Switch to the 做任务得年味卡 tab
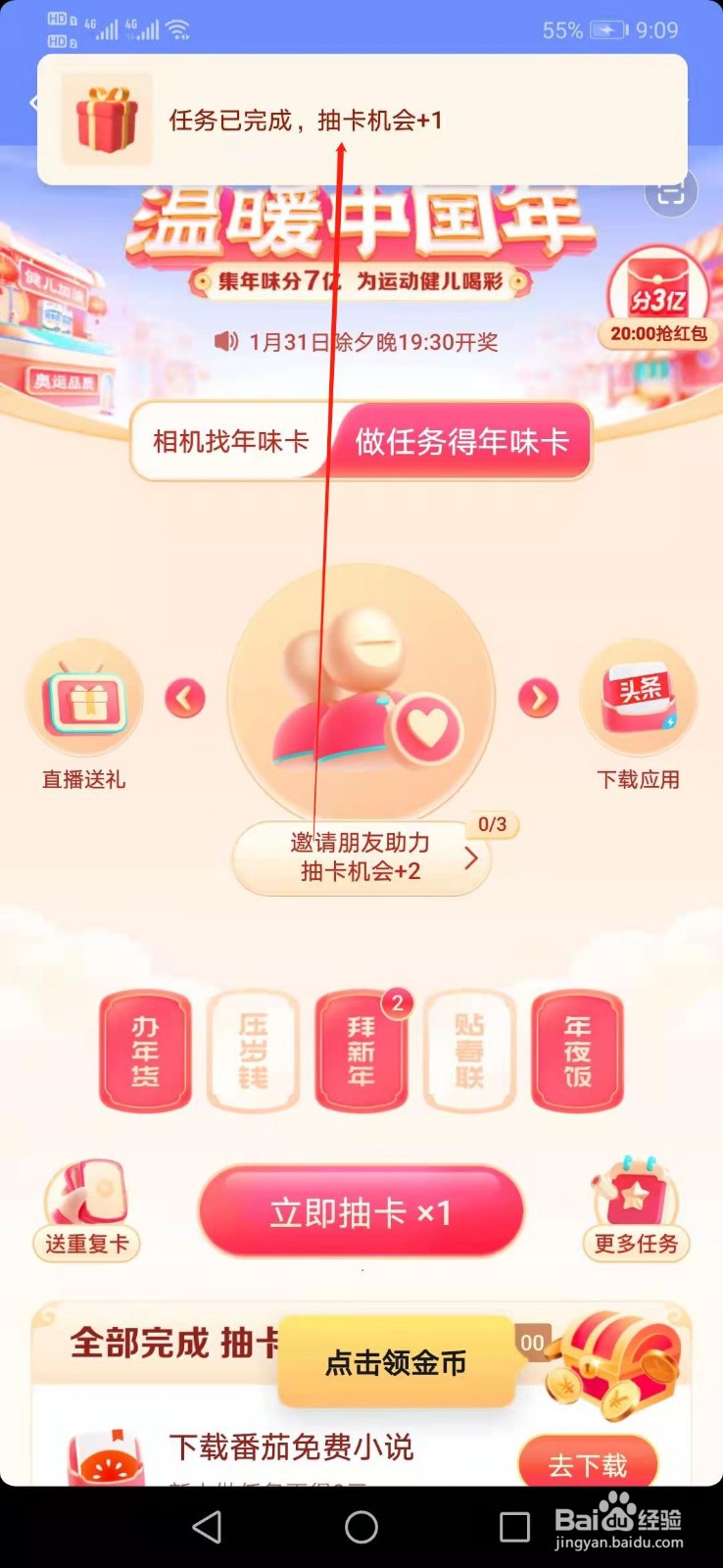 tap(460, 441)
